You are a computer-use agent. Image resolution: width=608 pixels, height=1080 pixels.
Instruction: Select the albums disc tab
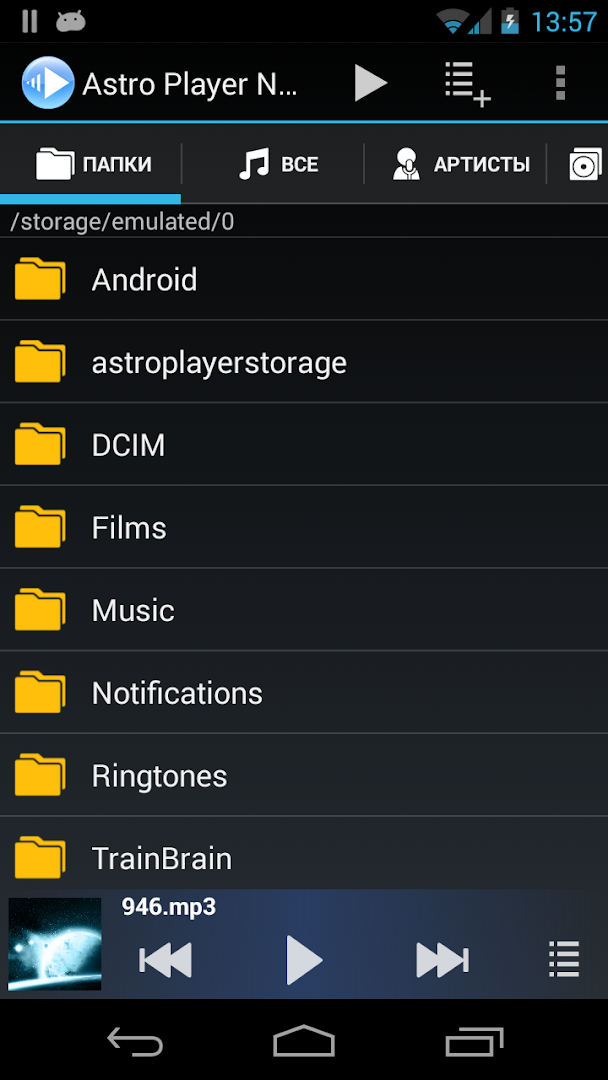pos(585,164)
